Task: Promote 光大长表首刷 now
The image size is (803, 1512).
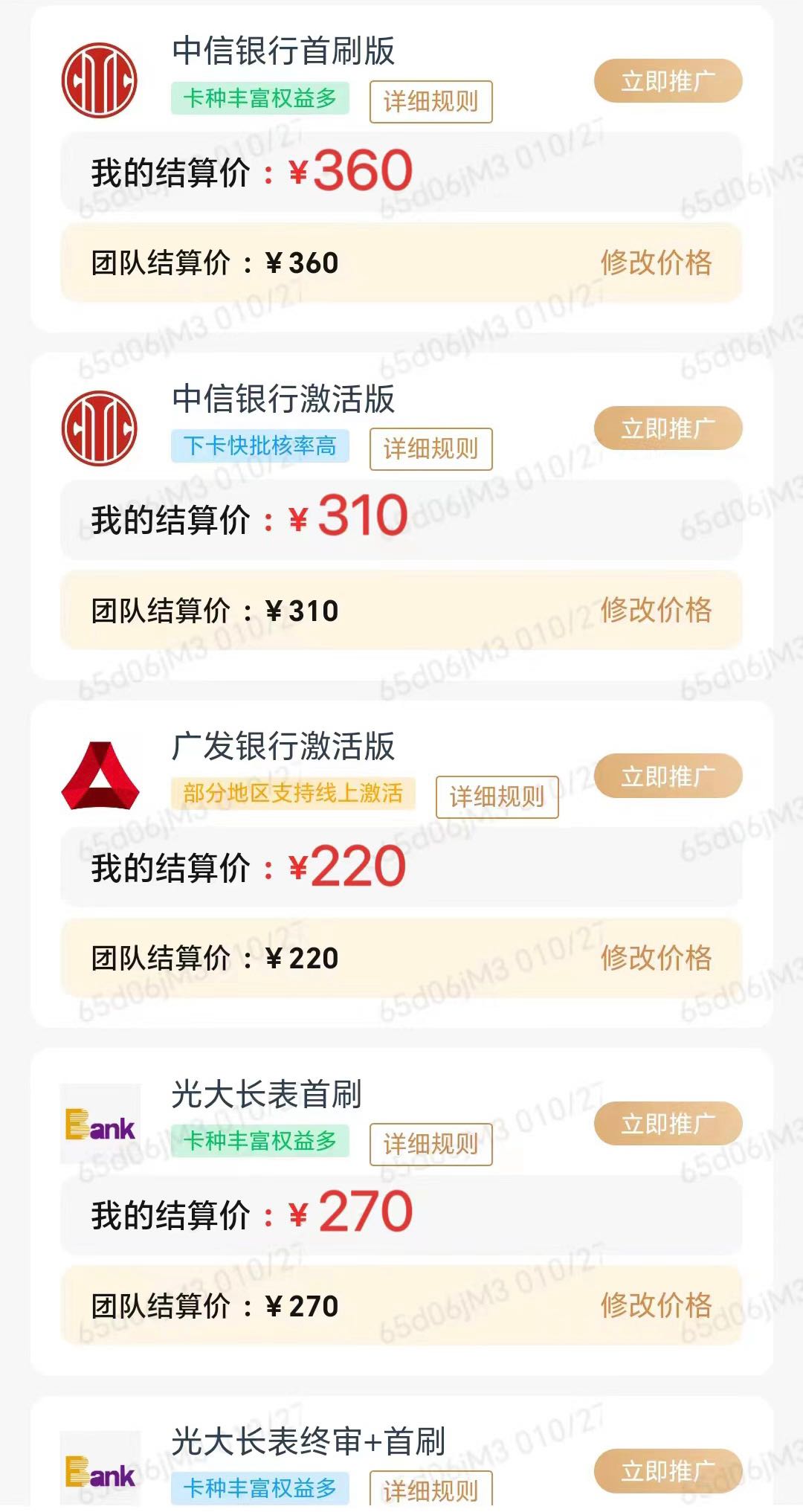Action: click(x=668, y=1124)
